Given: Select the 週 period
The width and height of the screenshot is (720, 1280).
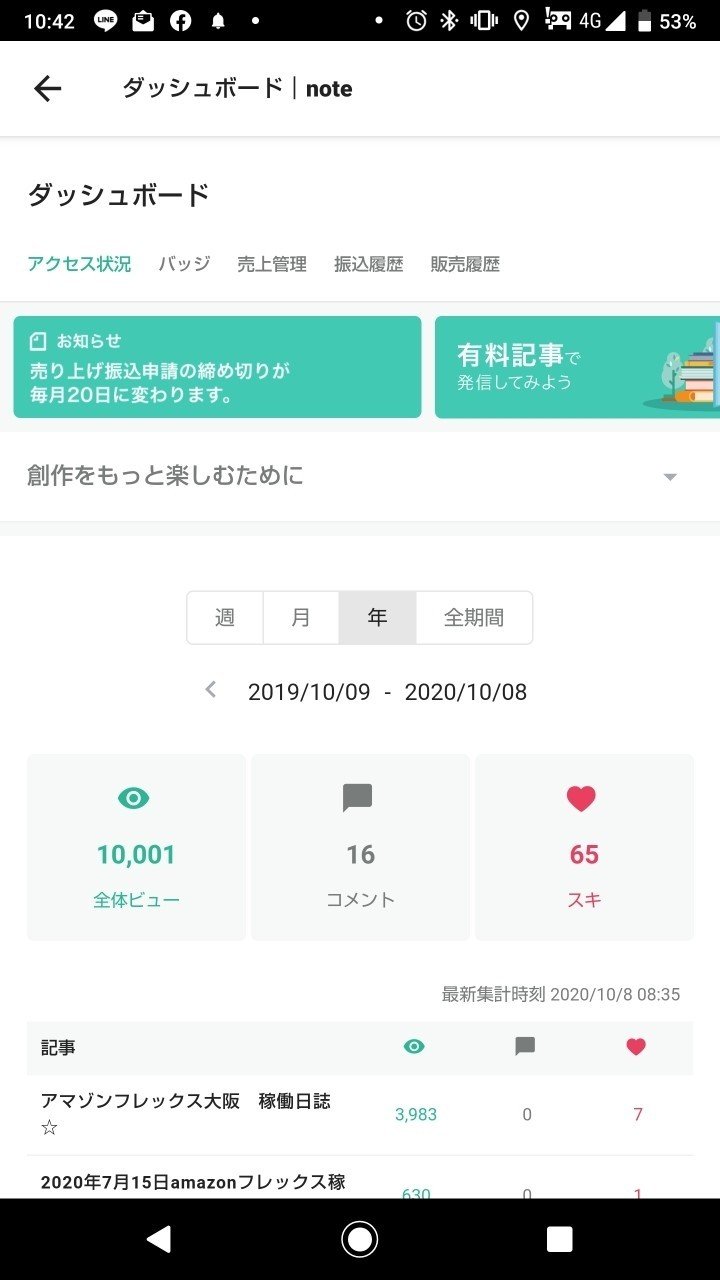Looking at the screenshot, I should pyautogui.click(x=225, y=618).
